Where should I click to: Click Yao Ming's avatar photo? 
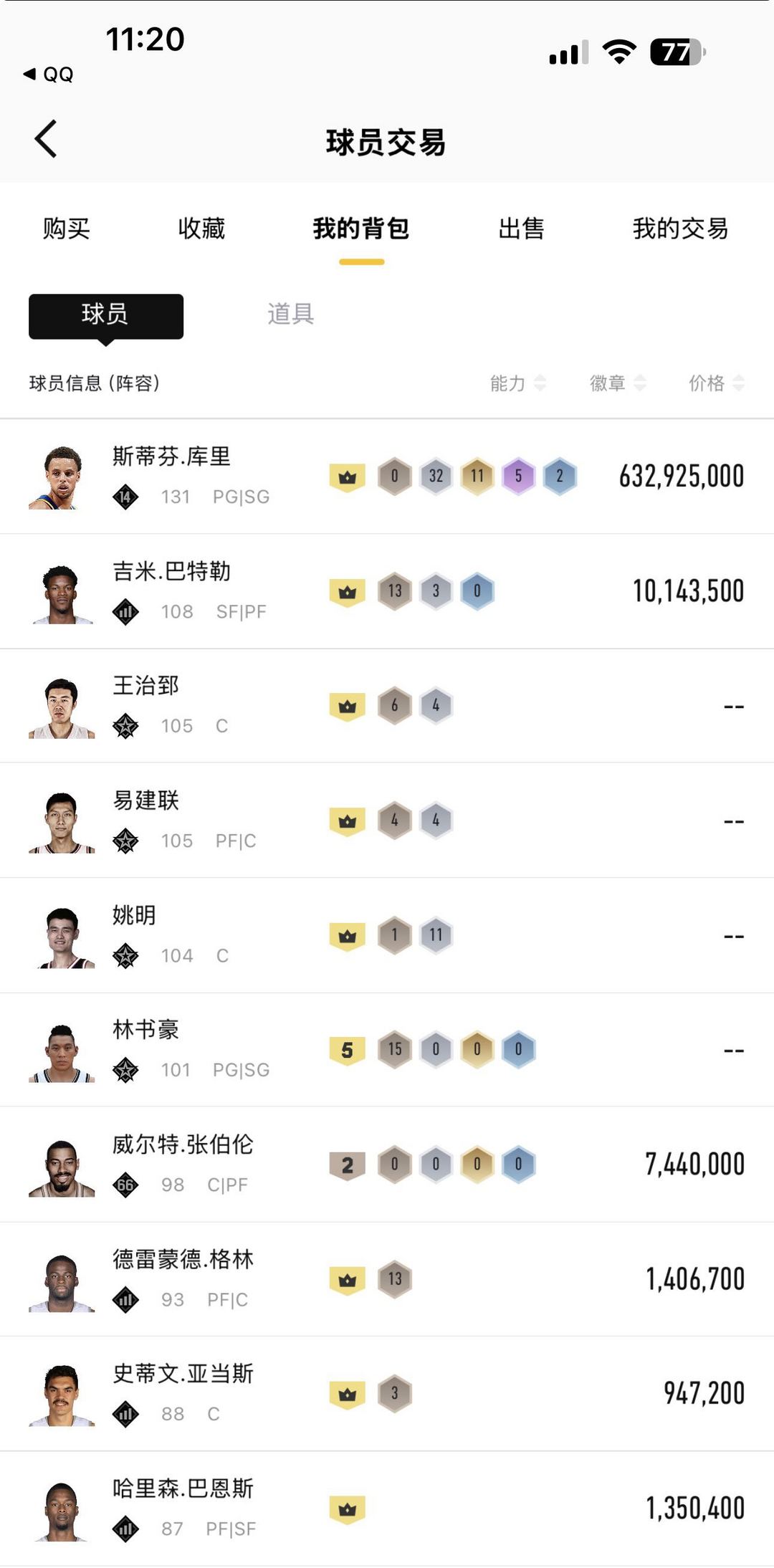pyautogui.click(x=63, y=935)
